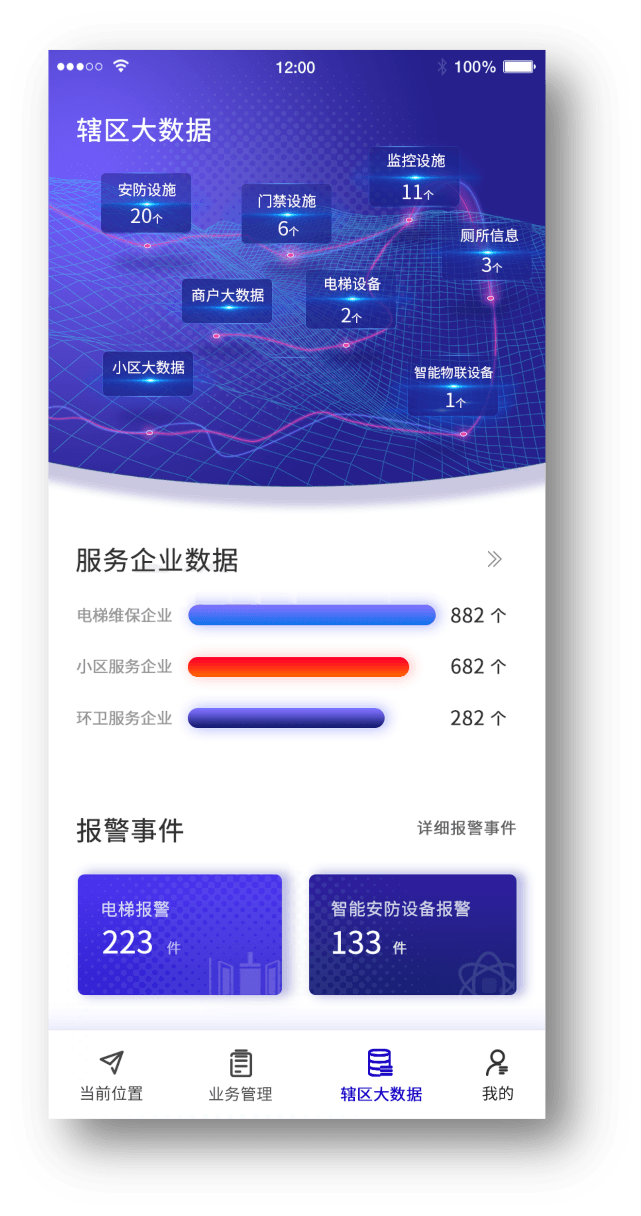The image size is (641, 1216).
Task: Open the 智能物联设备 data tile
Action: pos(453,386)
